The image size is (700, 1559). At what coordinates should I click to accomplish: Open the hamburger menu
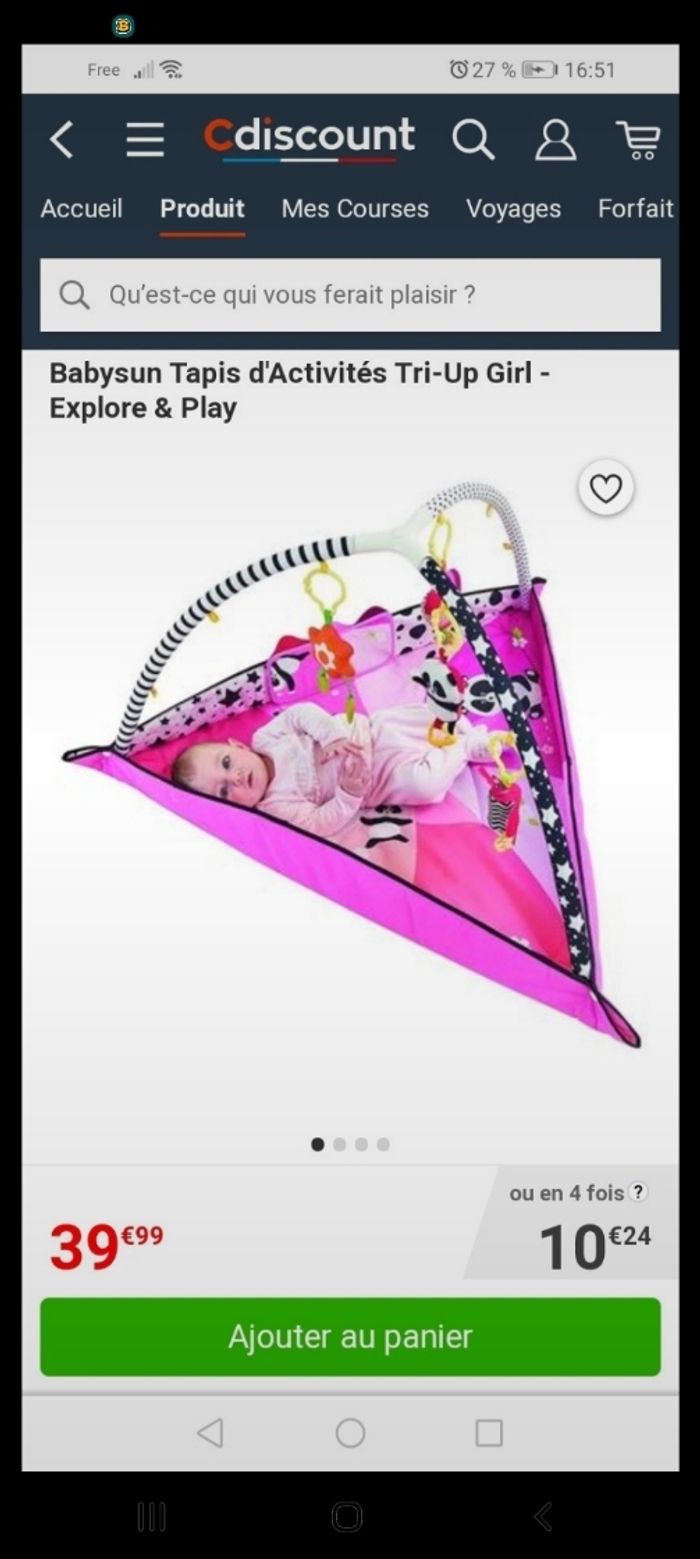tap(145, 140)
